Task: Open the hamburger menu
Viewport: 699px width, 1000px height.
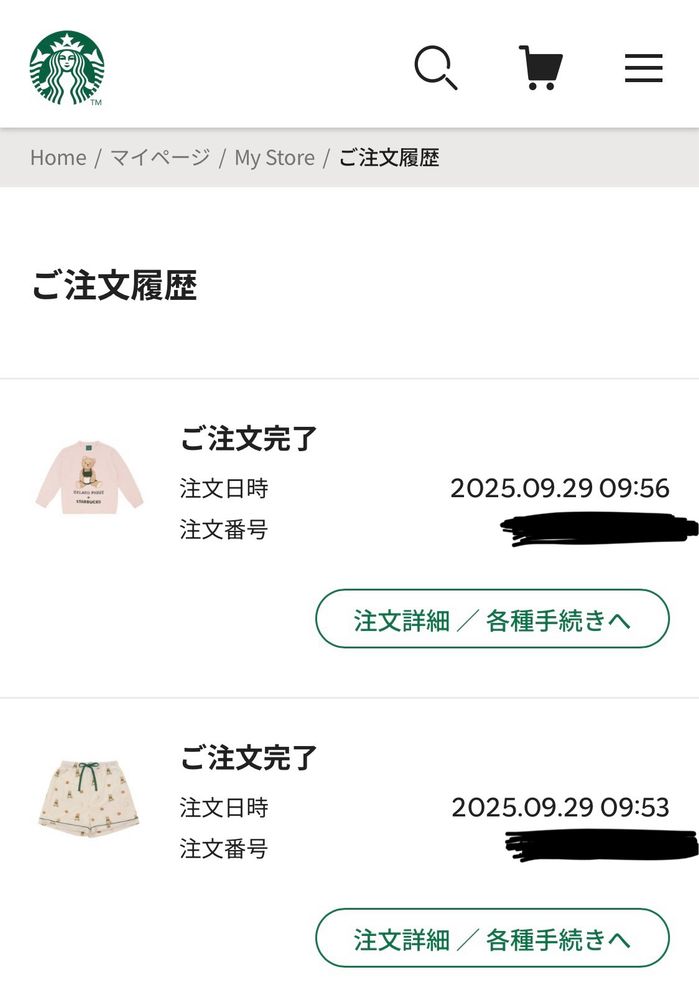Action: tap(644, 68)
